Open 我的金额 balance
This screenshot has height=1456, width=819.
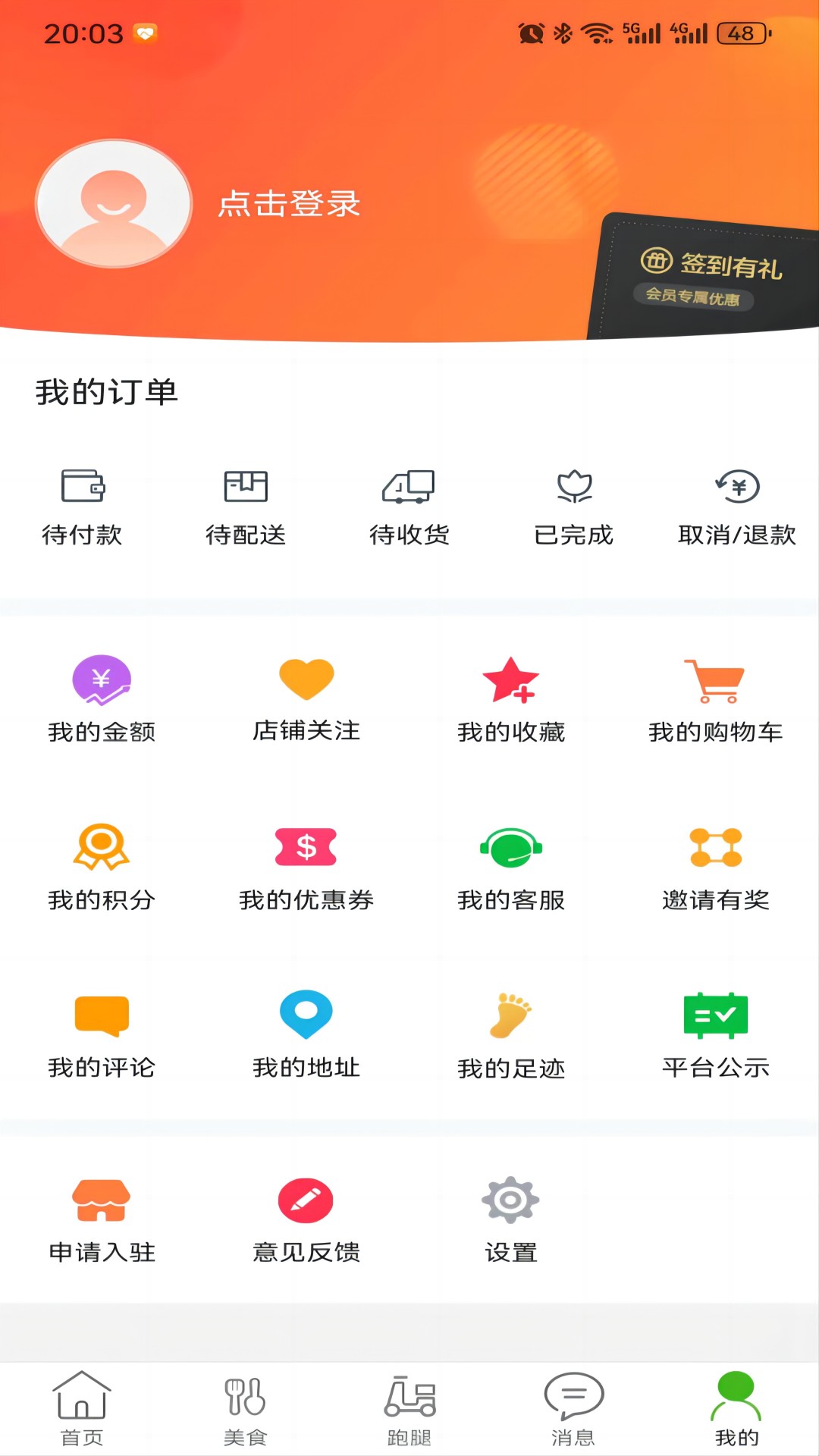click(x=102, y=699)
